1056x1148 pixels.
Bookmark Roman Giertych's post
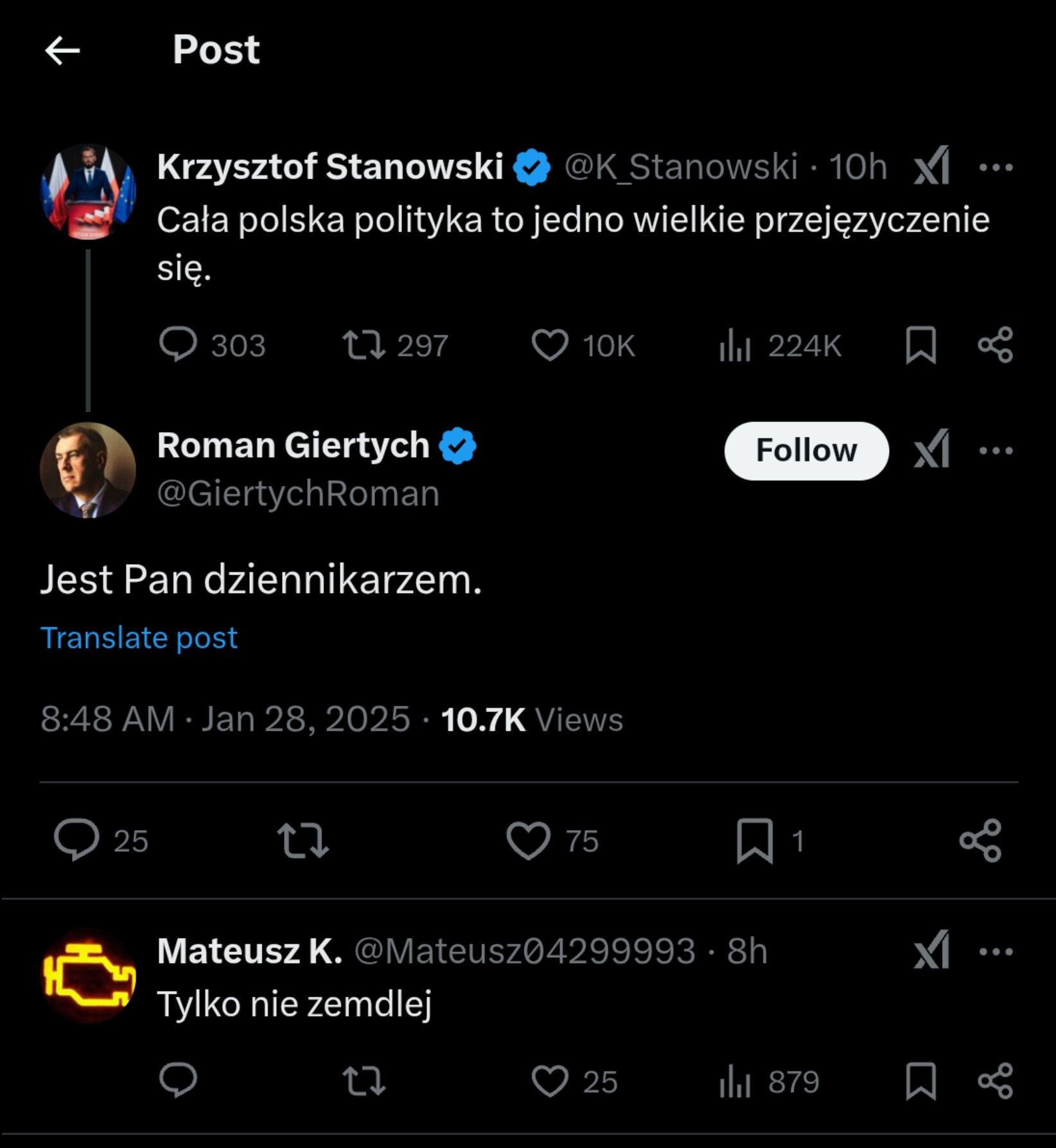(x=755, y=840)
